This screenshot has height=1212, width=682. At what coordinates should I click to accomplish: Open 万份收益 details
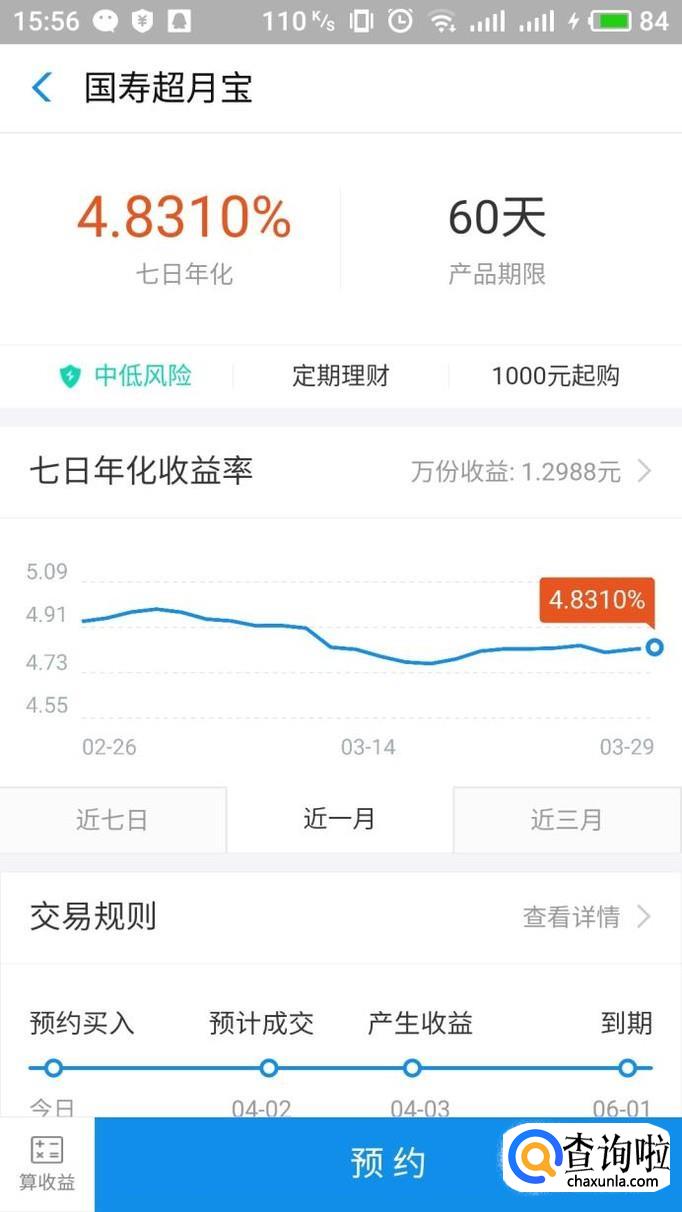[x=530, y=472]
